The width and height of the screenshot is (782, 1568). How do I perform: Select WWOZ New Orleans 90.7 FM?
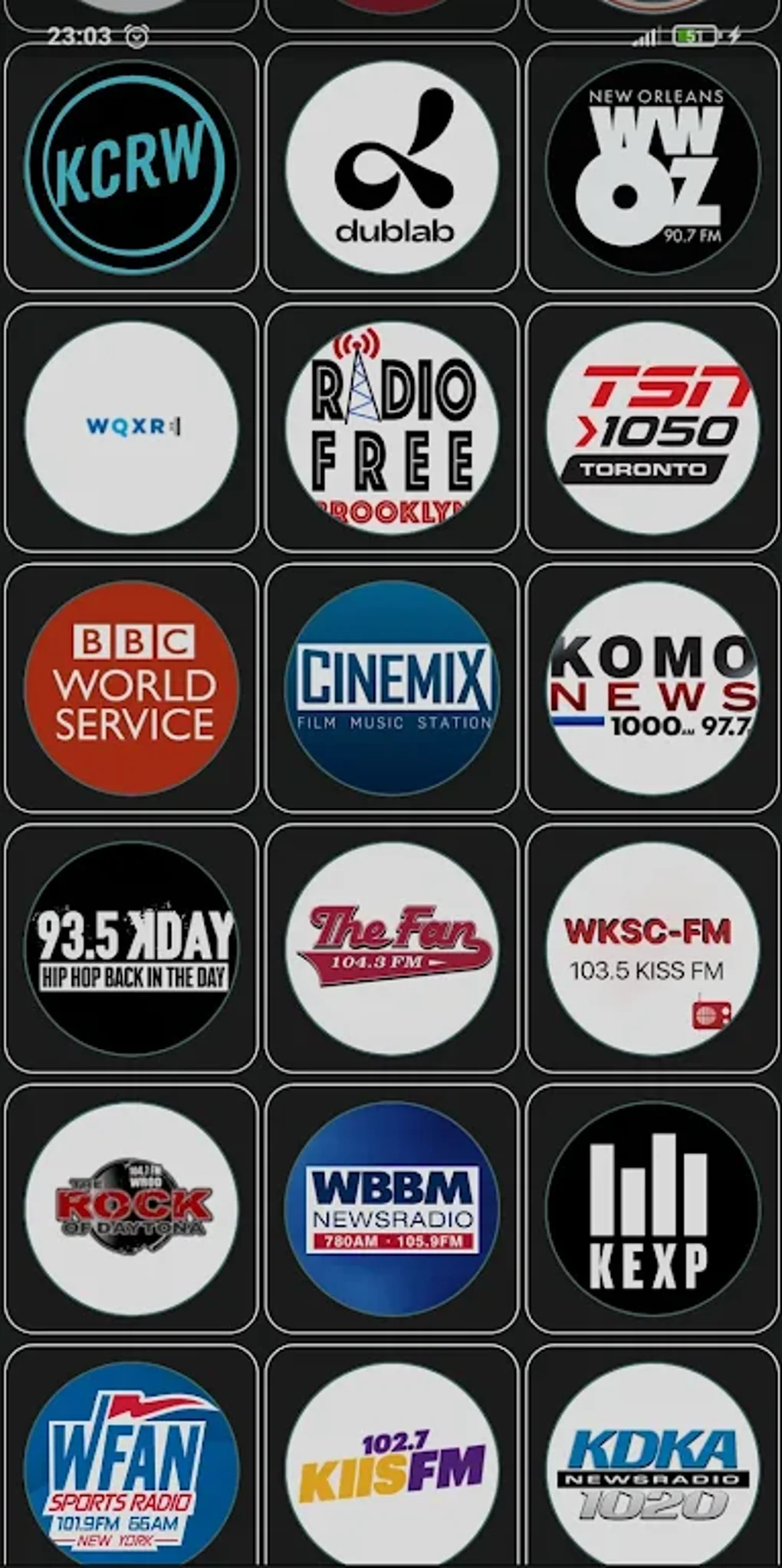click(652, 167)
